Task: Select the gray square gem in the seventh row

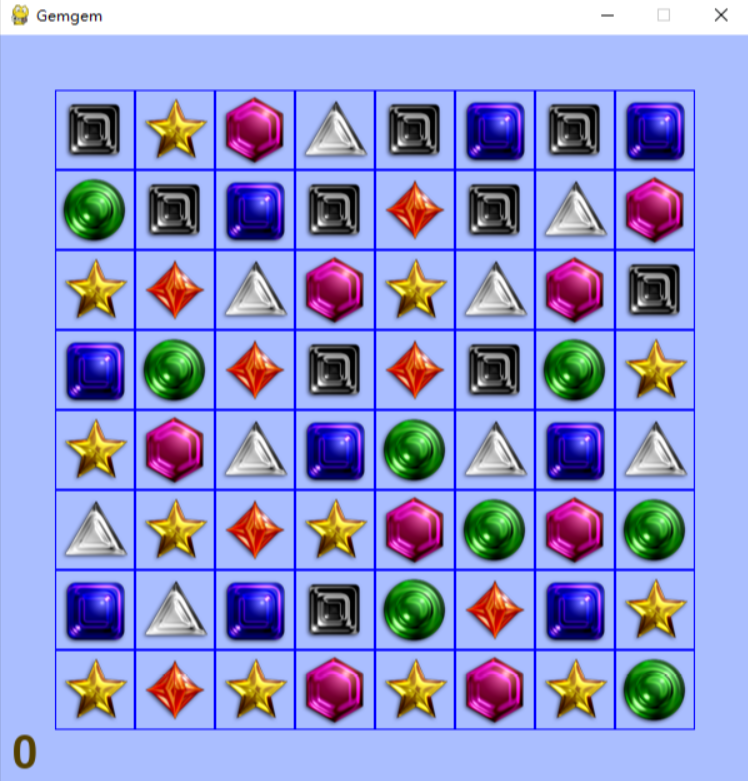Action: pos(335,610)
